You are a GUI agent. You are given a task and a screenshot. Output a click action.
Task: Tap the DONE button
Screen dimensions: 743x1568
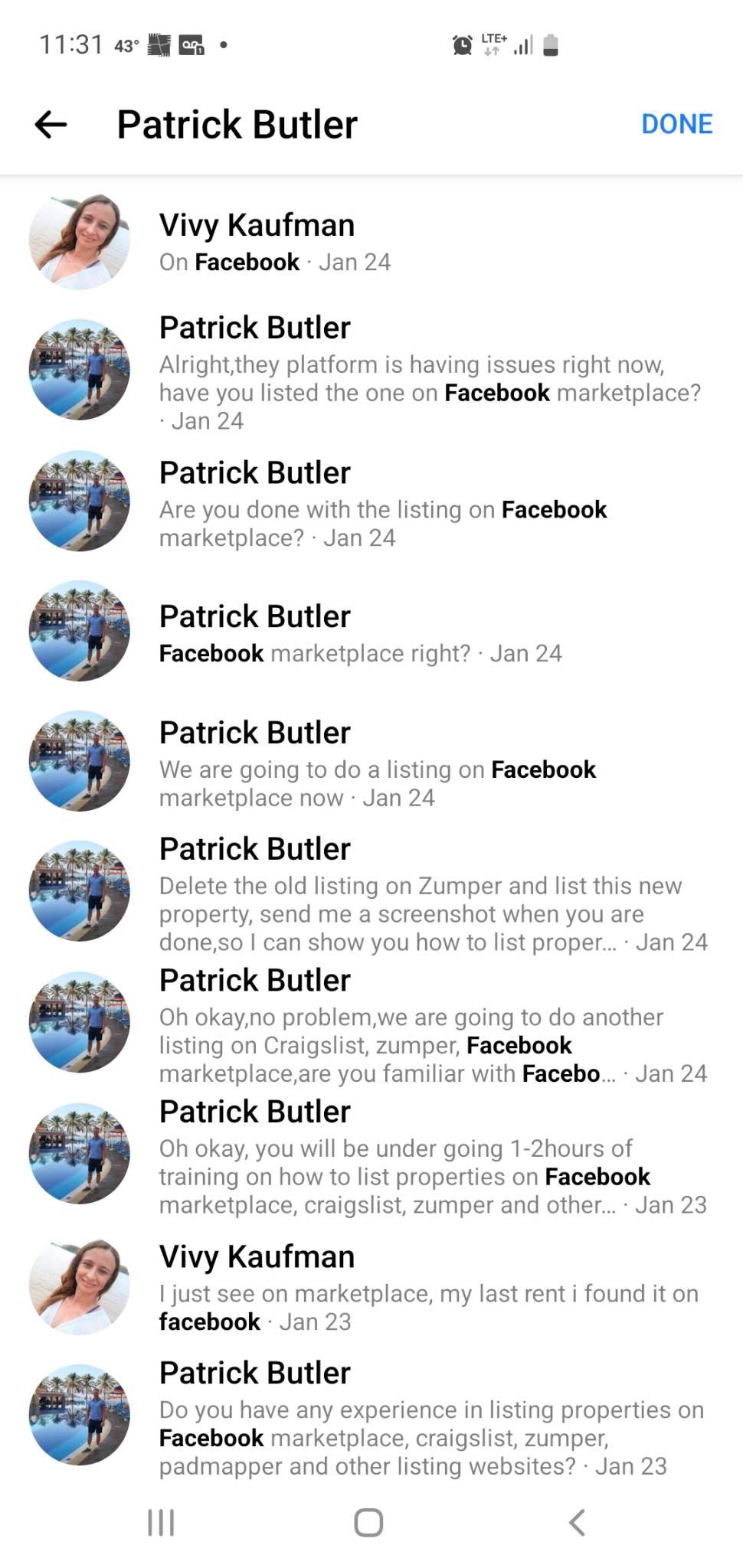coord(676,124)
